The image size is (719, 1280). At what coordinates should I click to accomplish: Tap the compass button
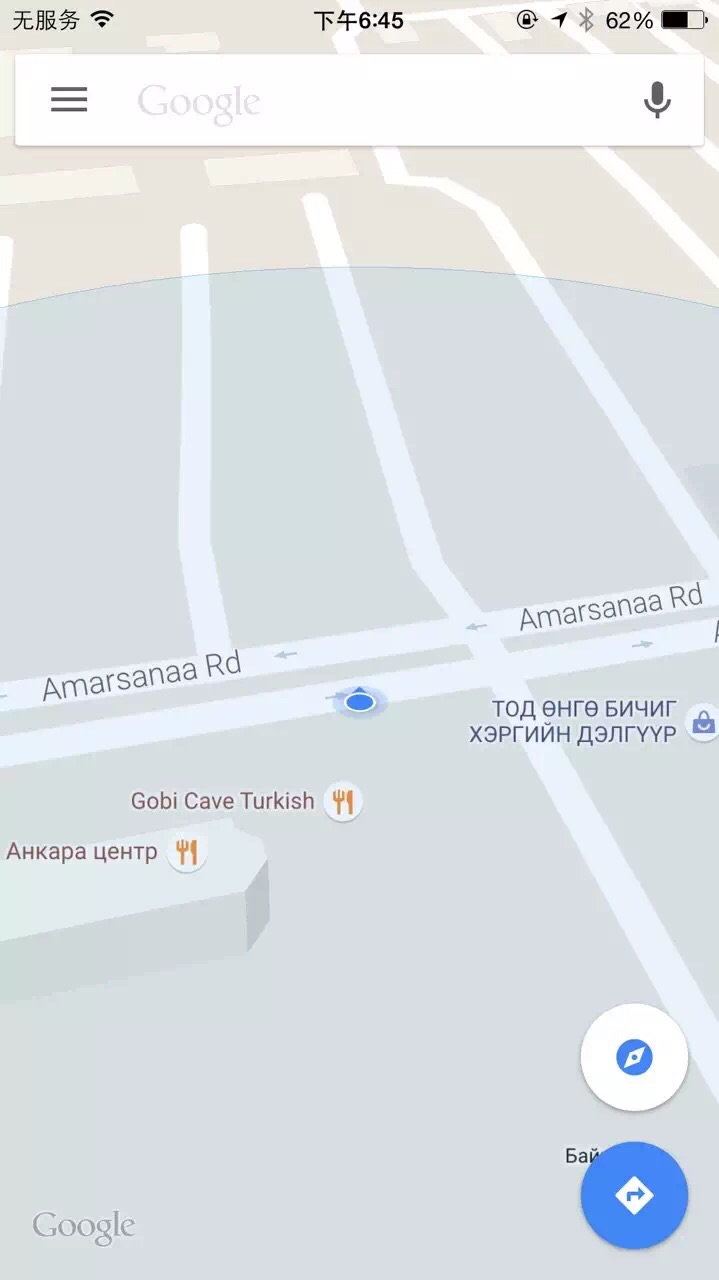pyautogui.click(x=634, y=1057)
